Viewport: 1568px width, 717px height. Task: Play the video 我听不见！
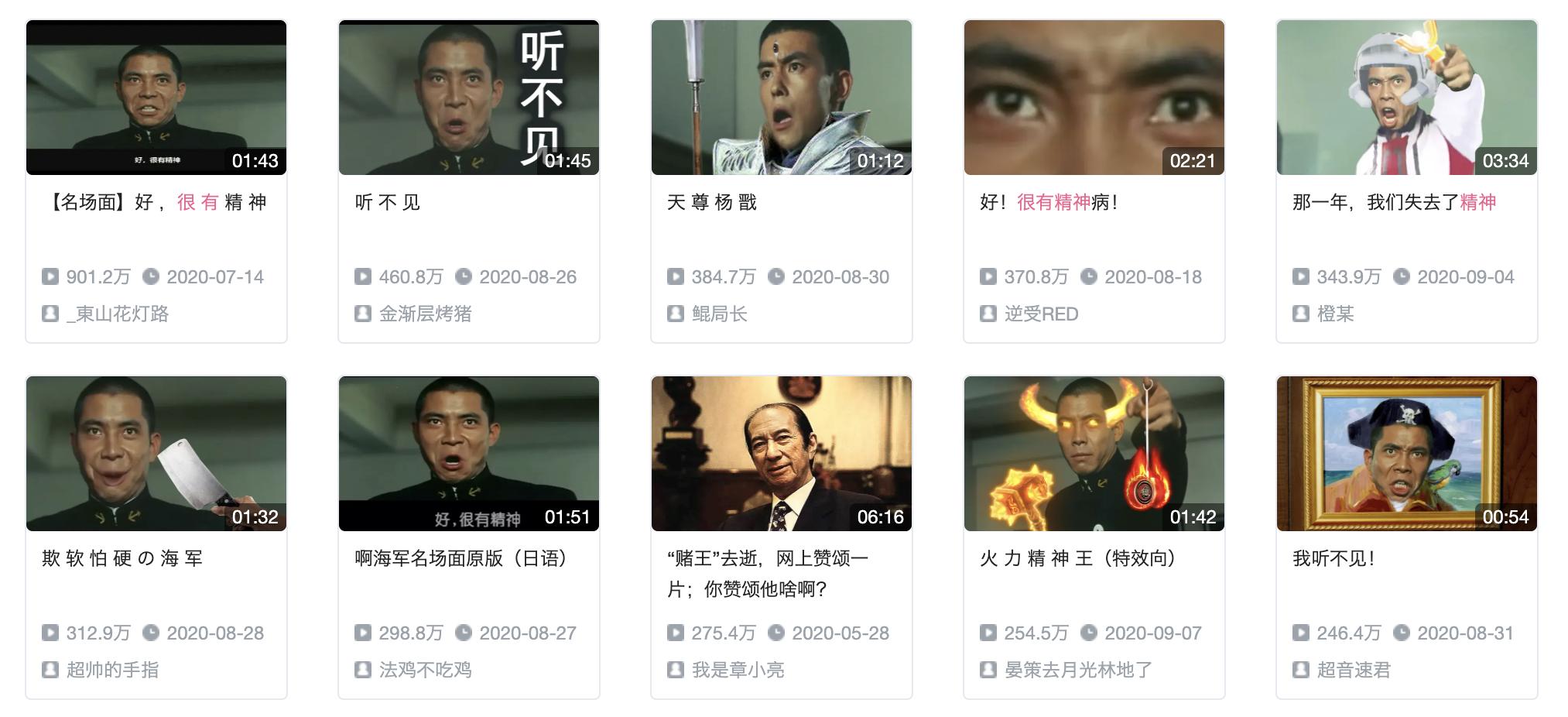pos(1333,558)
